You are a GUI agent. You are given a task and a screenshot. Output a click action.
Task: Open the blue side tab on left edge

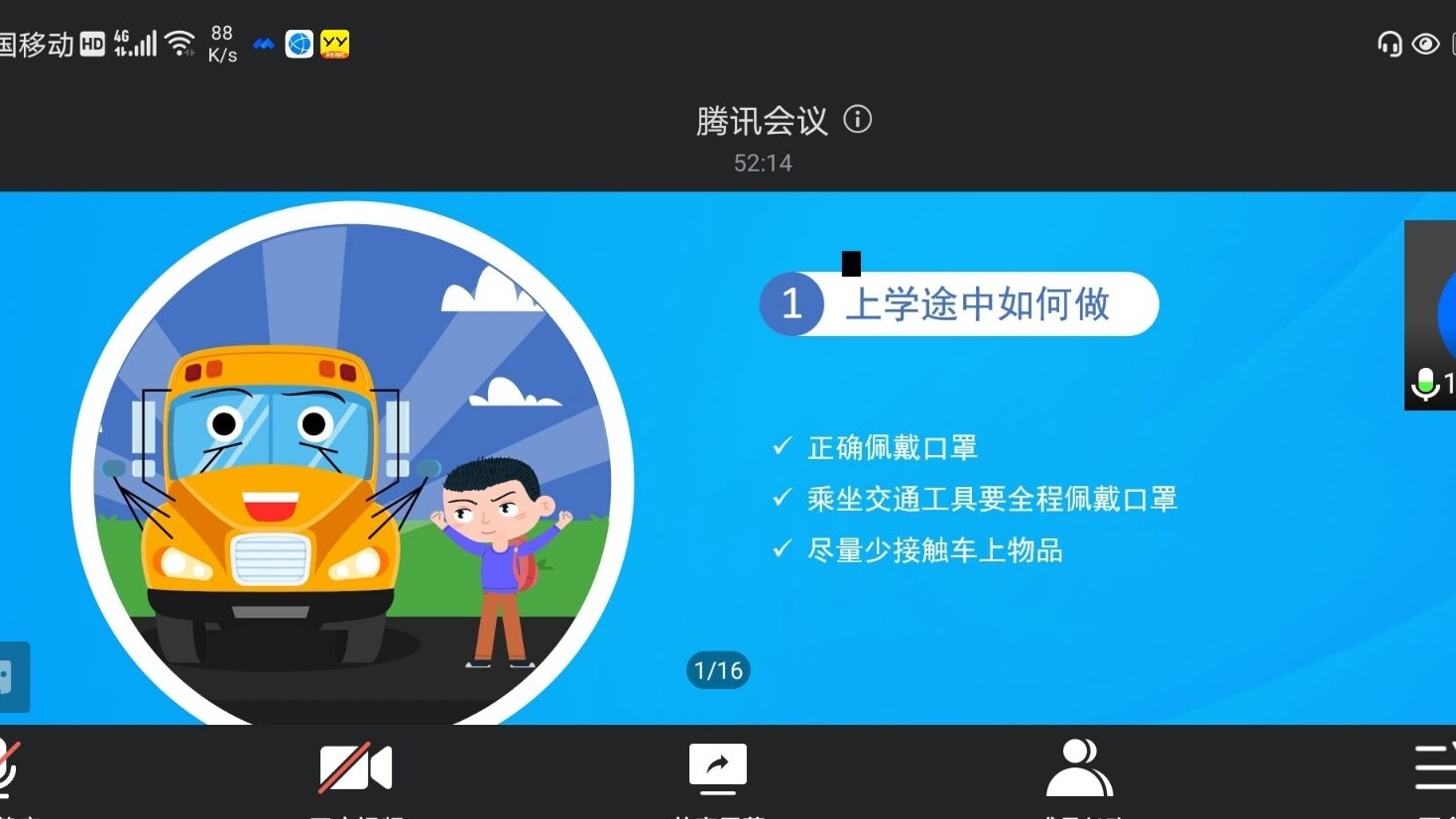(12, 677)
